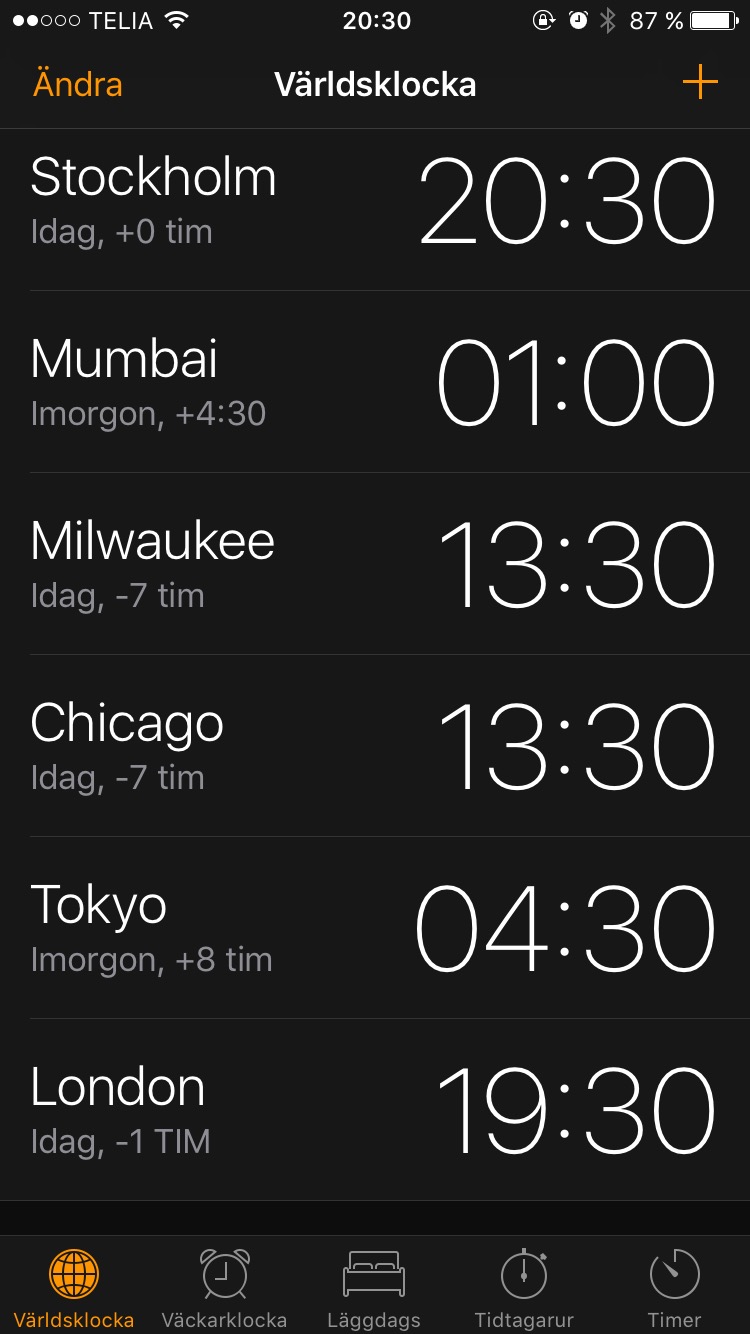Tap the Världsklocka tab
Screen dimensions: 750x1334
click(x=74, y=1288)
